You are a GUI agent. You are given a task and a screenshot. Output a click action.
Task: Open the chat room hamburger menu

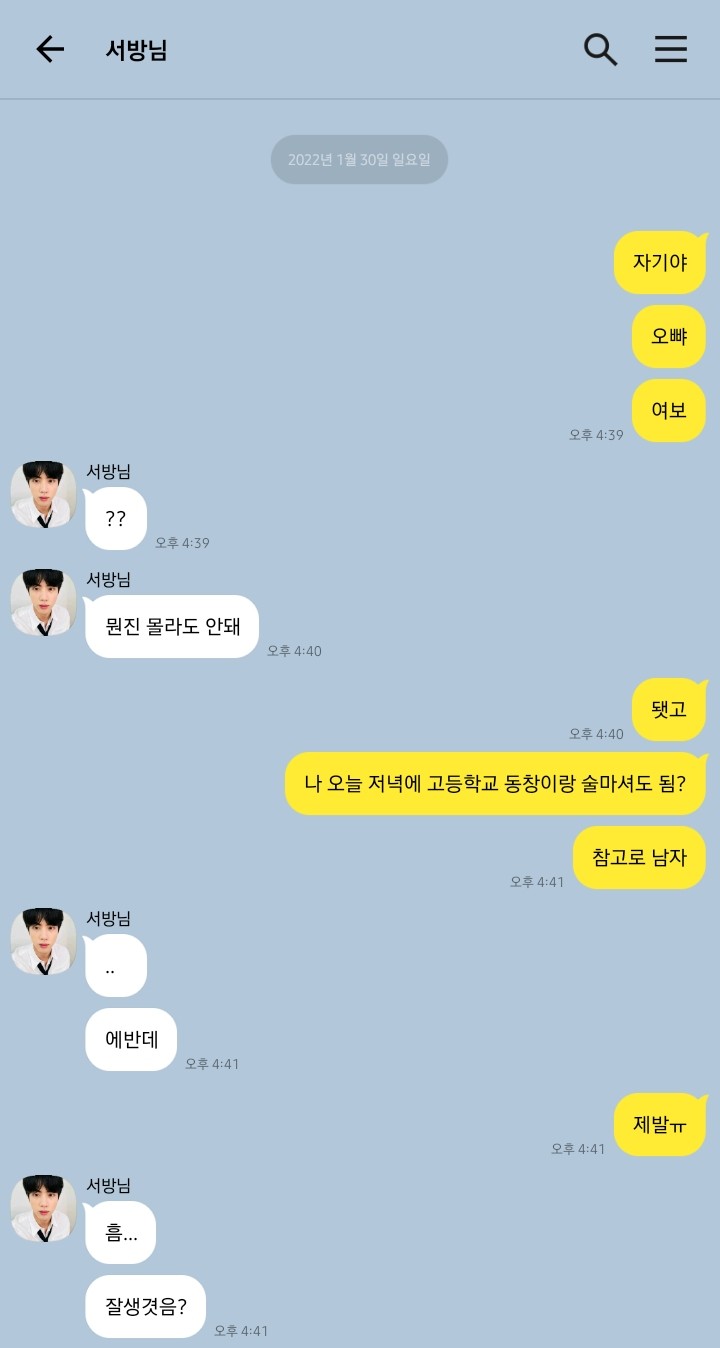click(670, 50)
